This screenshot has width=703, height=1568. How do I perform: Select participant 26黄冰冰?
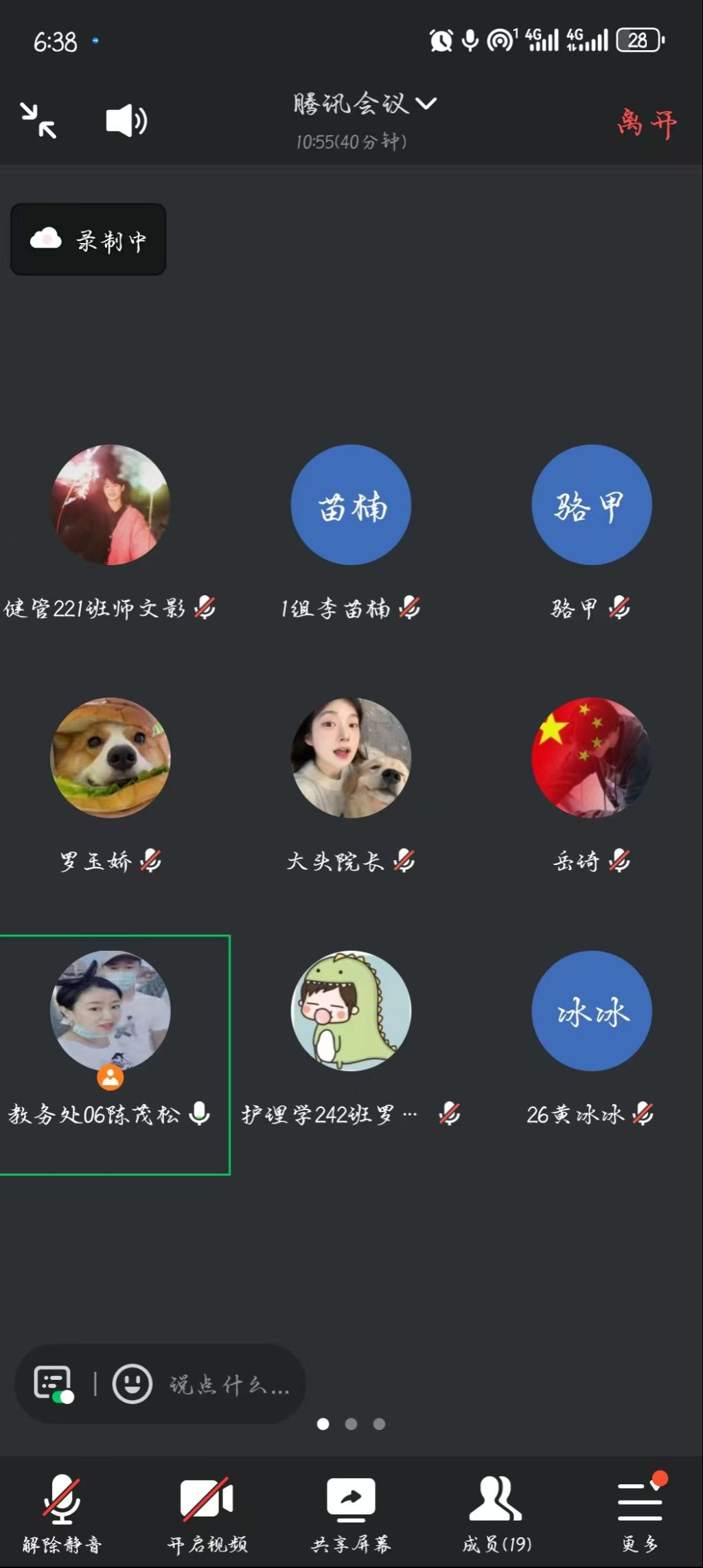point(591,1011)
